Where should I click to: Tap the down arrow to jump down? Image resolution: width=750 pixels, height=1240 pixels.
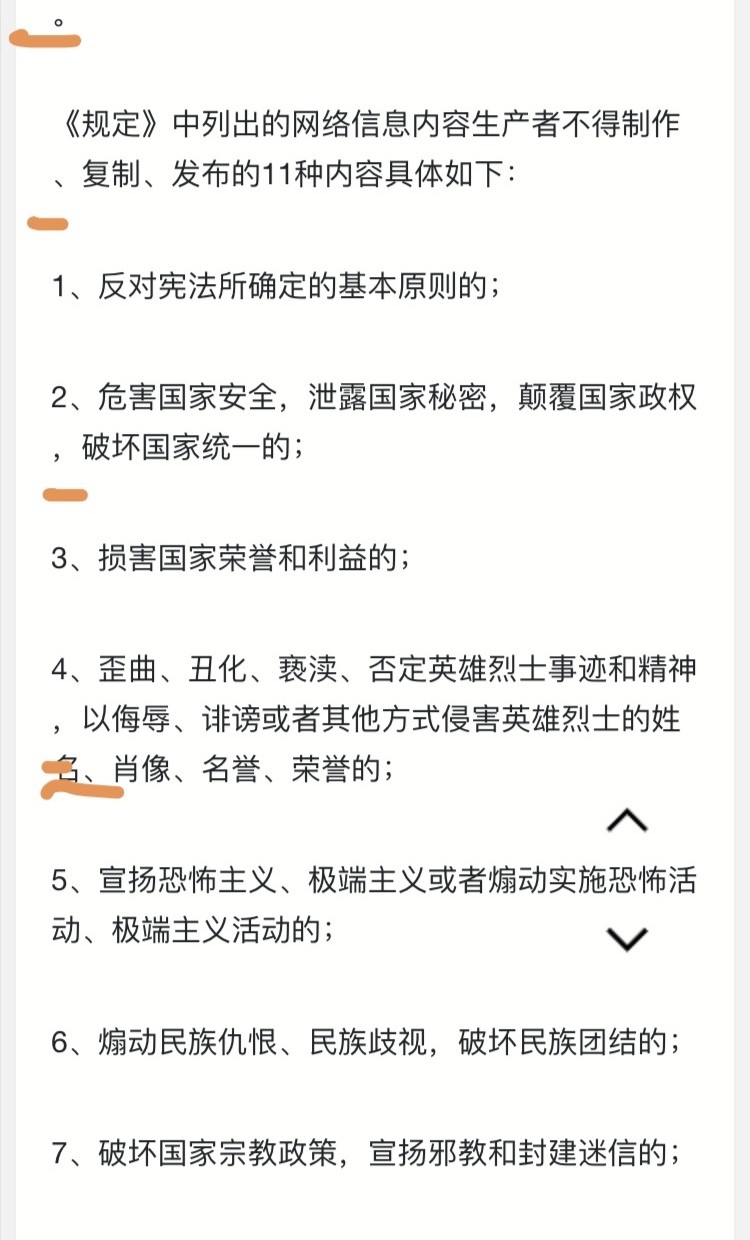(627, 938)
